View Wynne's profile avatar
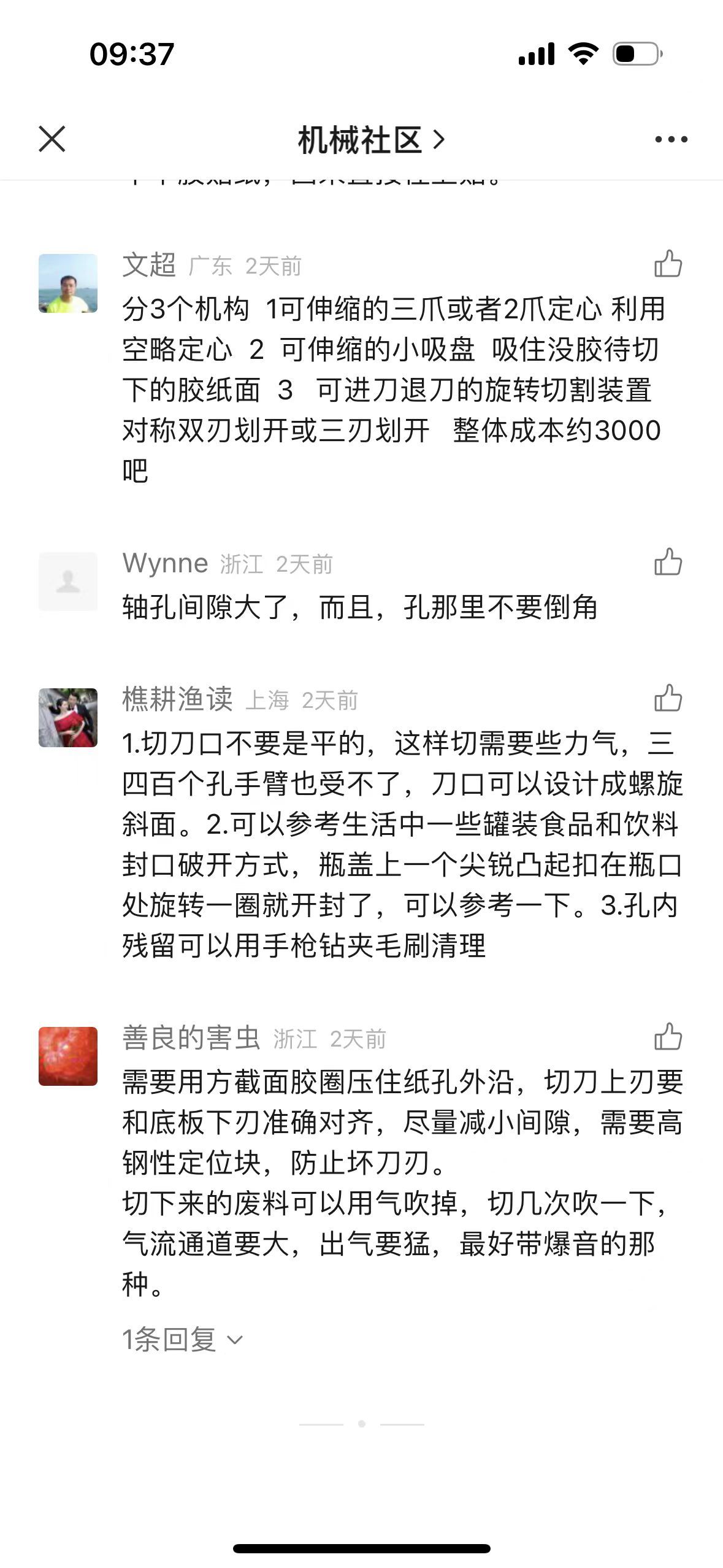The height and width of the screenshot is (1568, 723). 68,581
